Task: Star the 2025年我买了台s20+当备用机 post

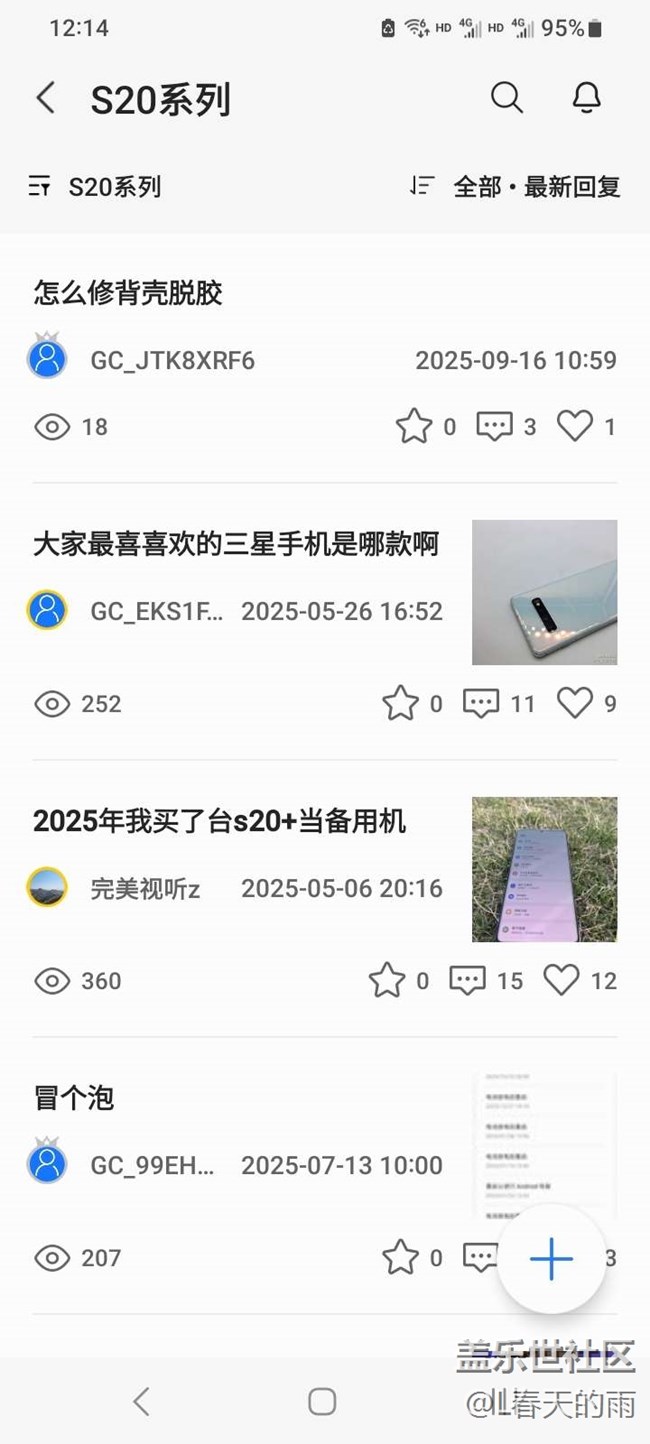Action: tap(387, 981)
